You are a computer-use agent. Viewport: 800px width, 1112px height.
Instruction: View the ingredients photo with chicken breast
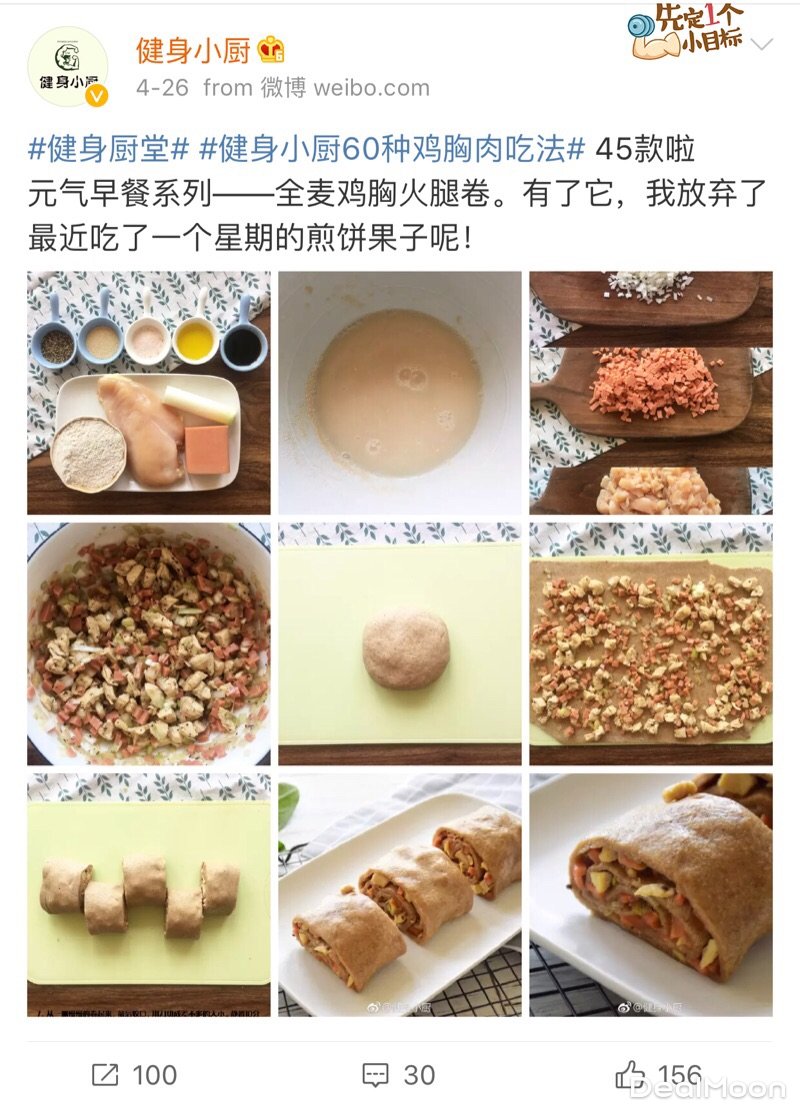point(148,393)
